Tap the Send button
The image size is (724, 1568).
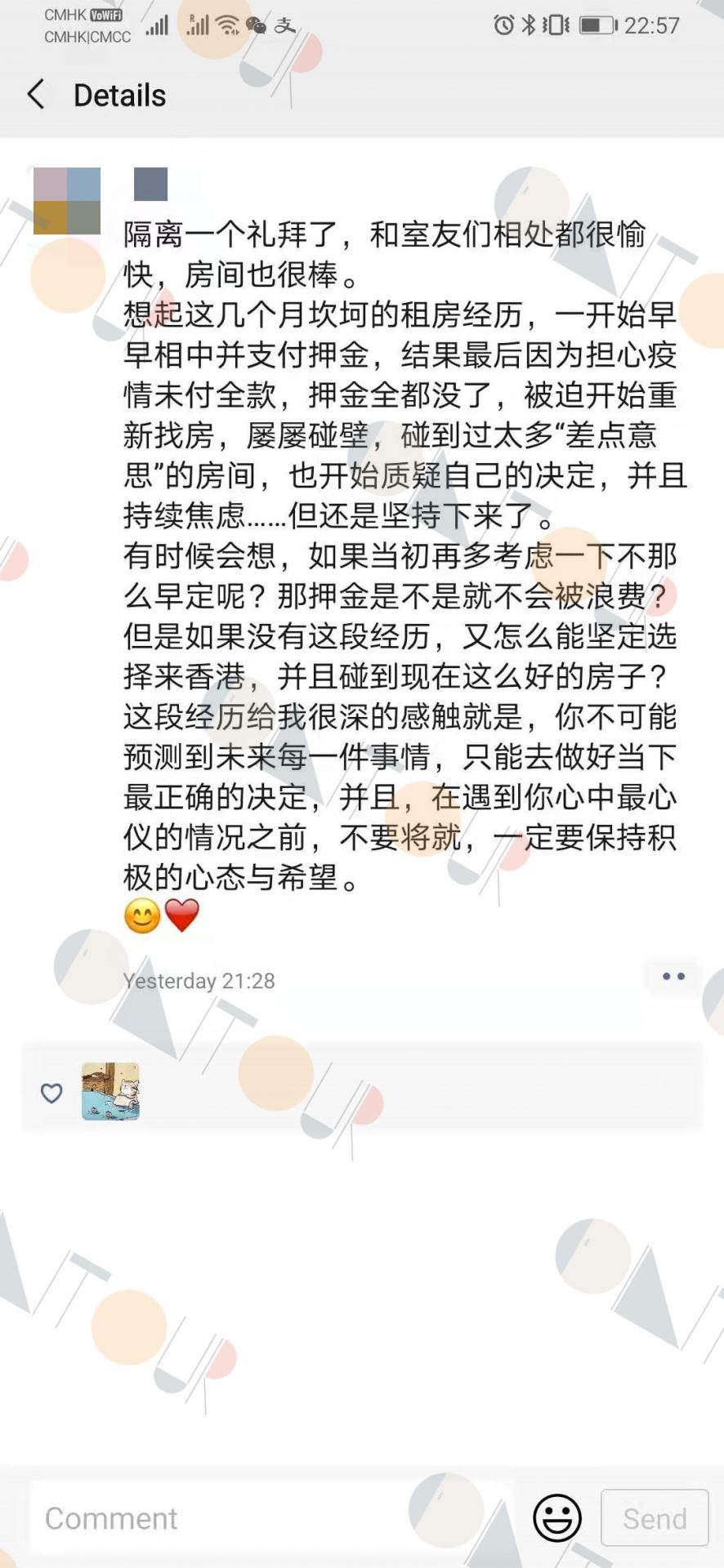(x=655, y=1518)
